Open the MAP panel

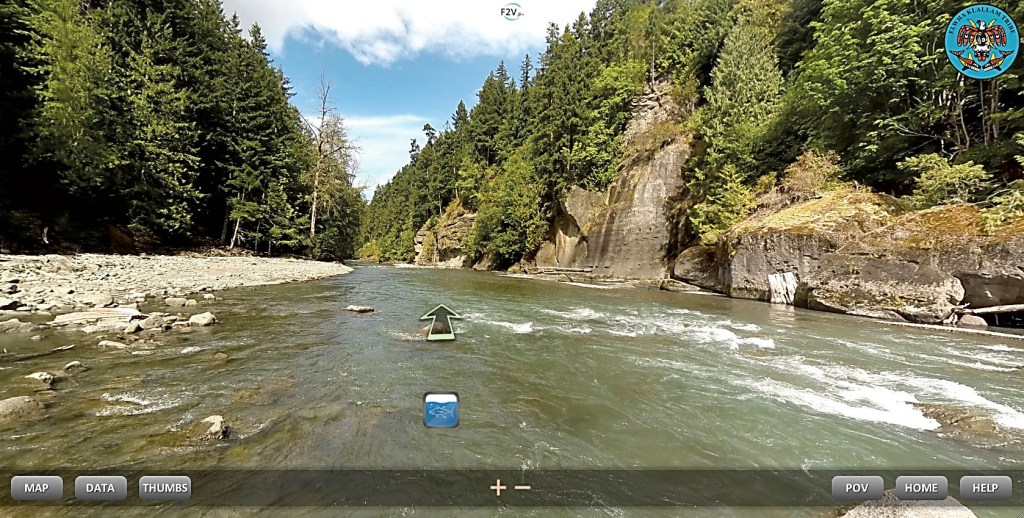tap(37, 488)
